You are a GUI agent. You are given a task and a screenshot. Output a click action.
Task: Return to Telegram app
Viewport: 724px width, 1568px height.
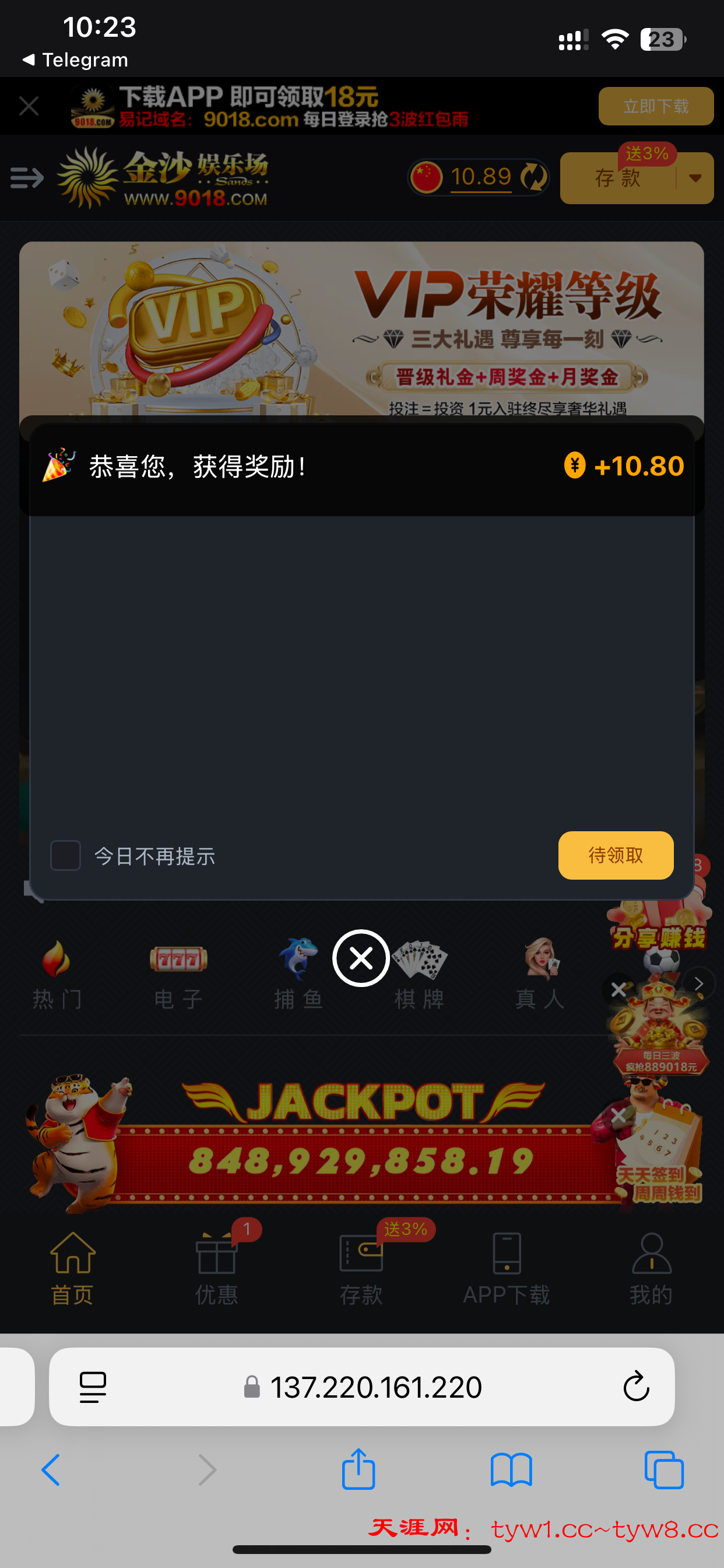pyautogui.click(x=75, y=60)
